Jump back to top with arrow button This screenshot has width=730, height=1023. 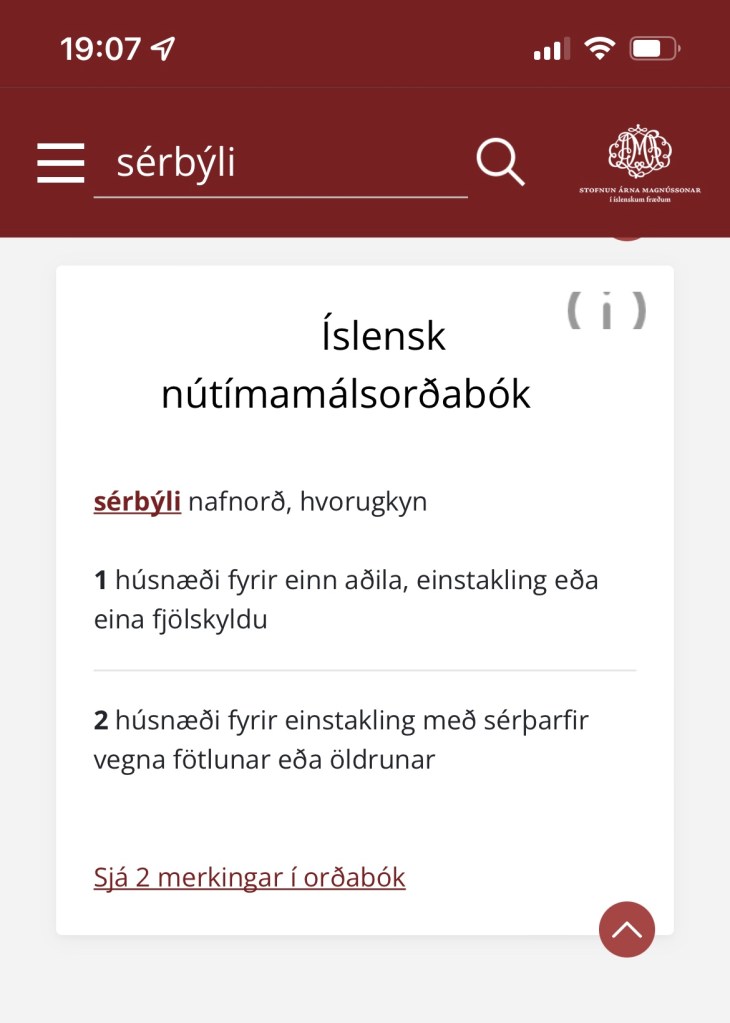point(627,930)
